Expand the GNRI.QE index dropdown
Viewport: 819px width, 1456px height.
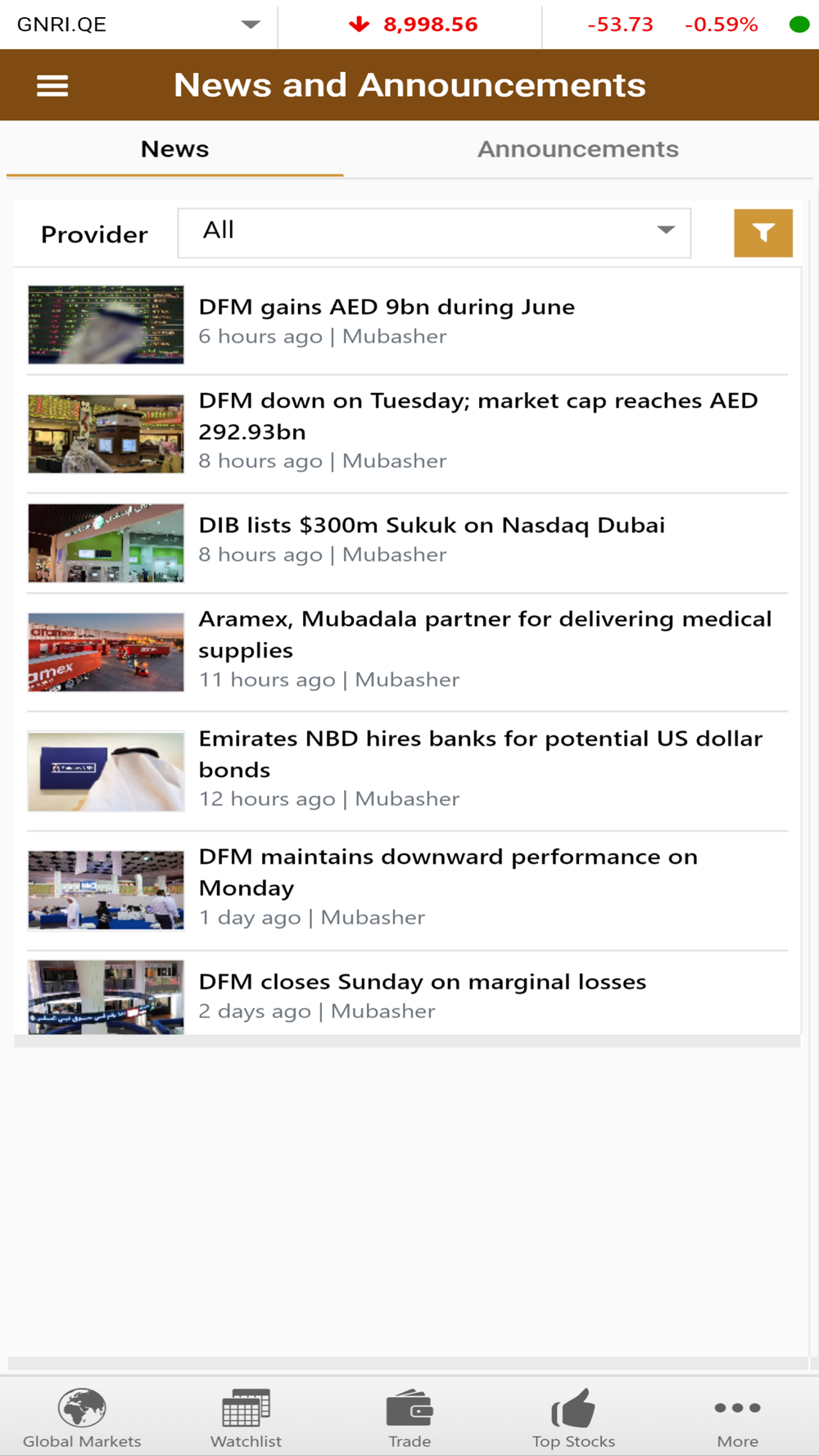(251, 25)
